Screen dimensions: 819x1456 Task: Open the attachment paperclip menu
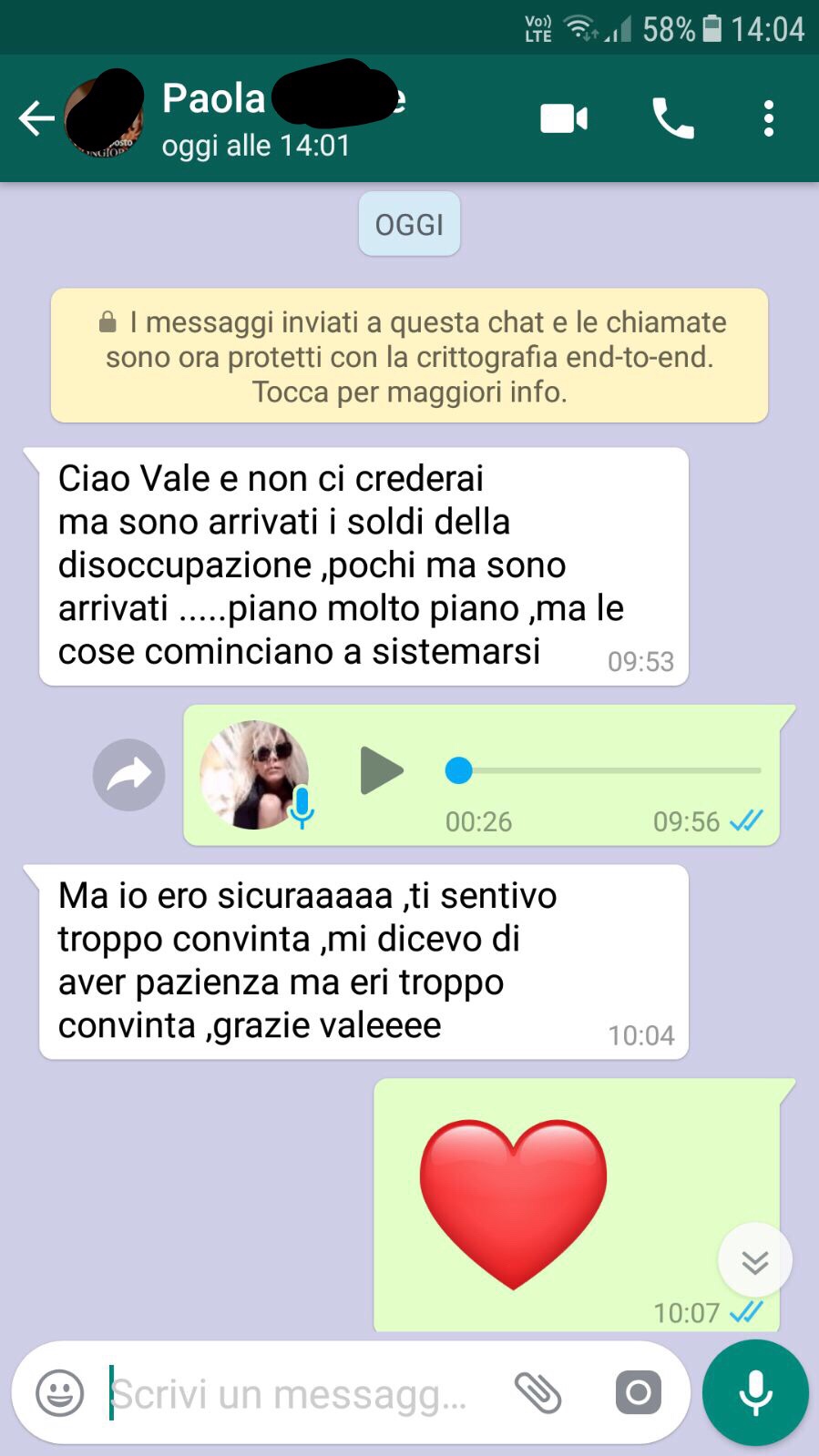coord(537,1392)
